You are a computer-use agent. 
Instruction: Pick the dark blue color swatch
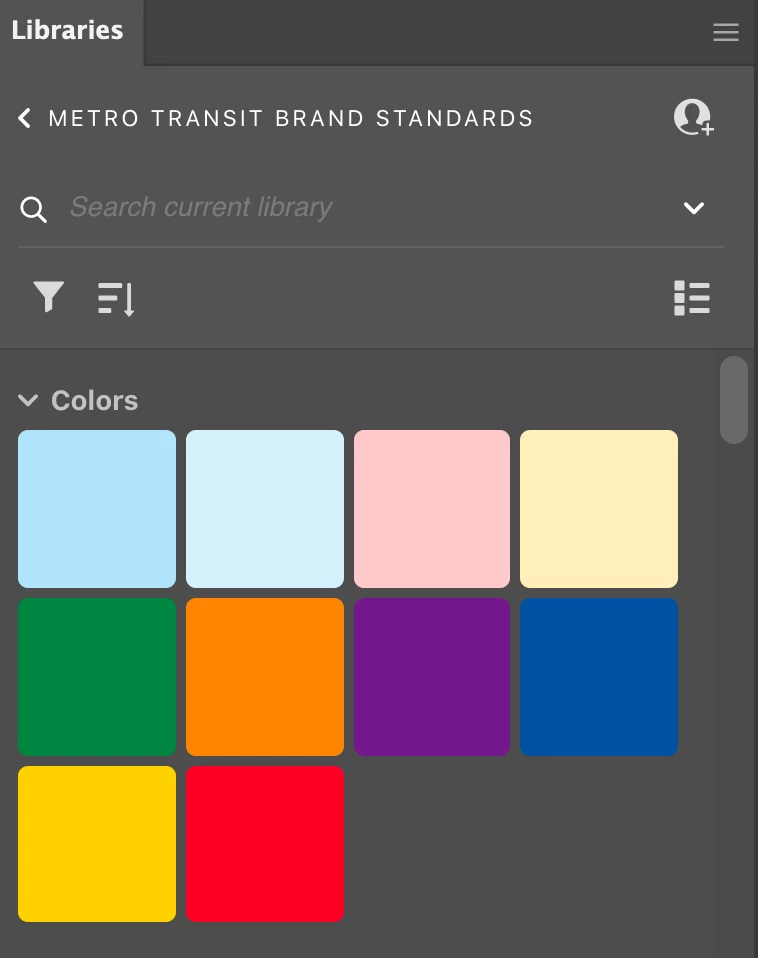pos(599,677)
